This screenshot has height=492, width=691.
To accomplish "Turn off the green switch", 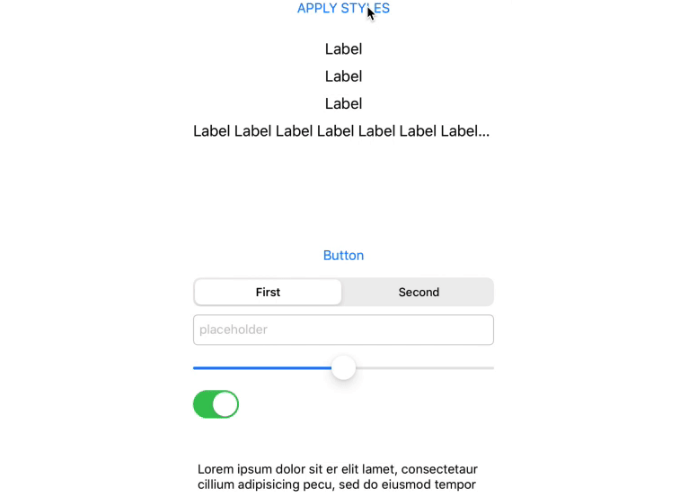I will point(216,404).
